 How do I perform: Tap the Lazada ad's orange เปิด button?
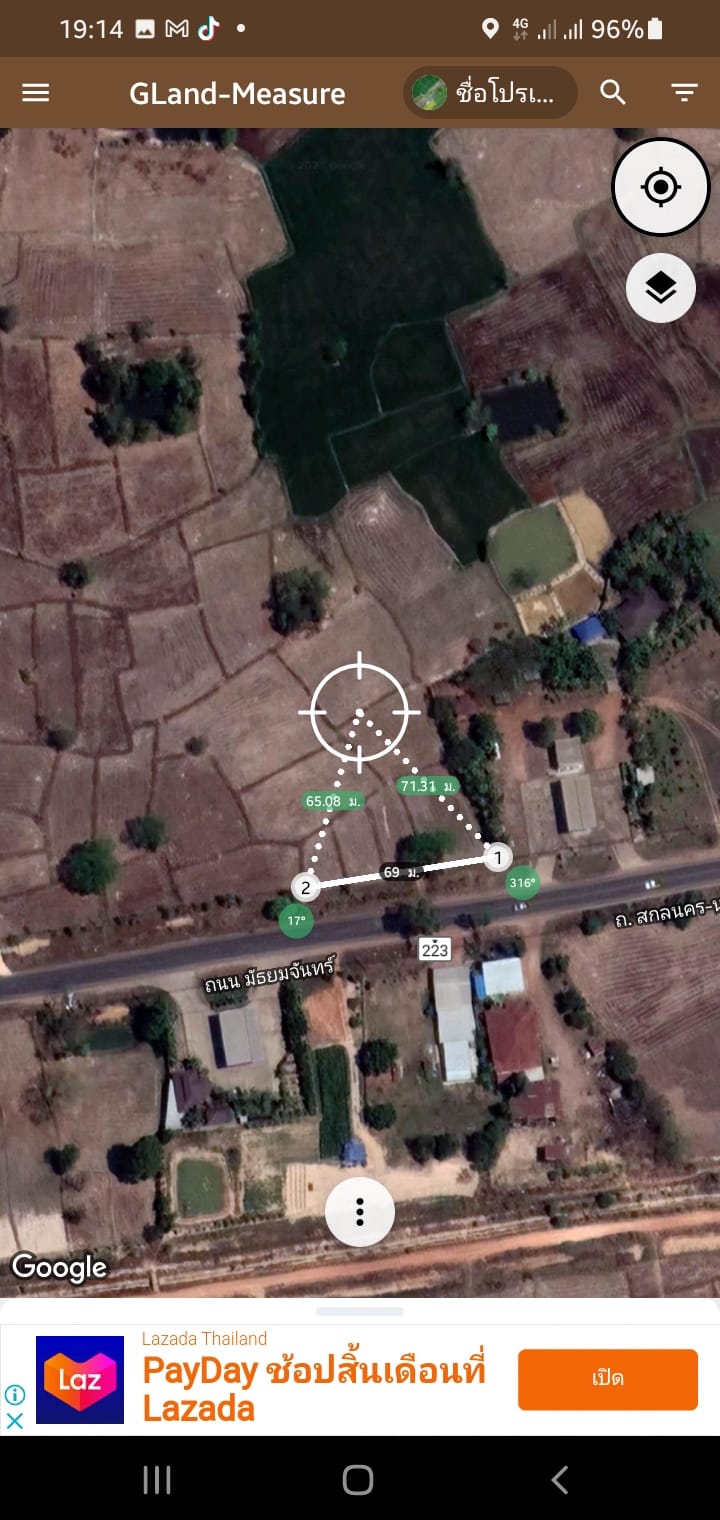pyautogui.click(x=608, y=1379)
